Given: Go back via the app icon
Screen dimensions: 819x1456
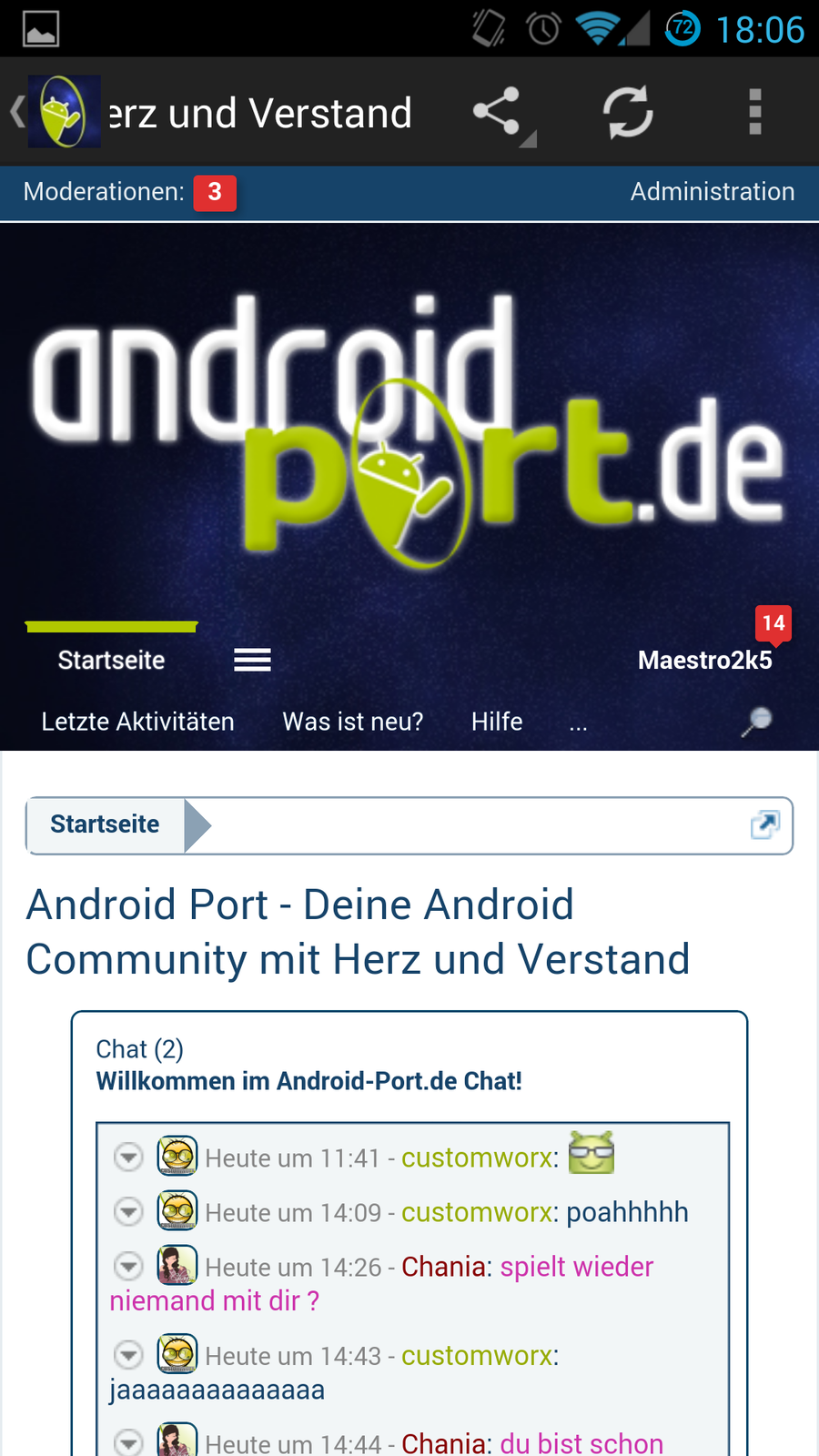Looking at the screenshot, I should (x=56, y=113).
